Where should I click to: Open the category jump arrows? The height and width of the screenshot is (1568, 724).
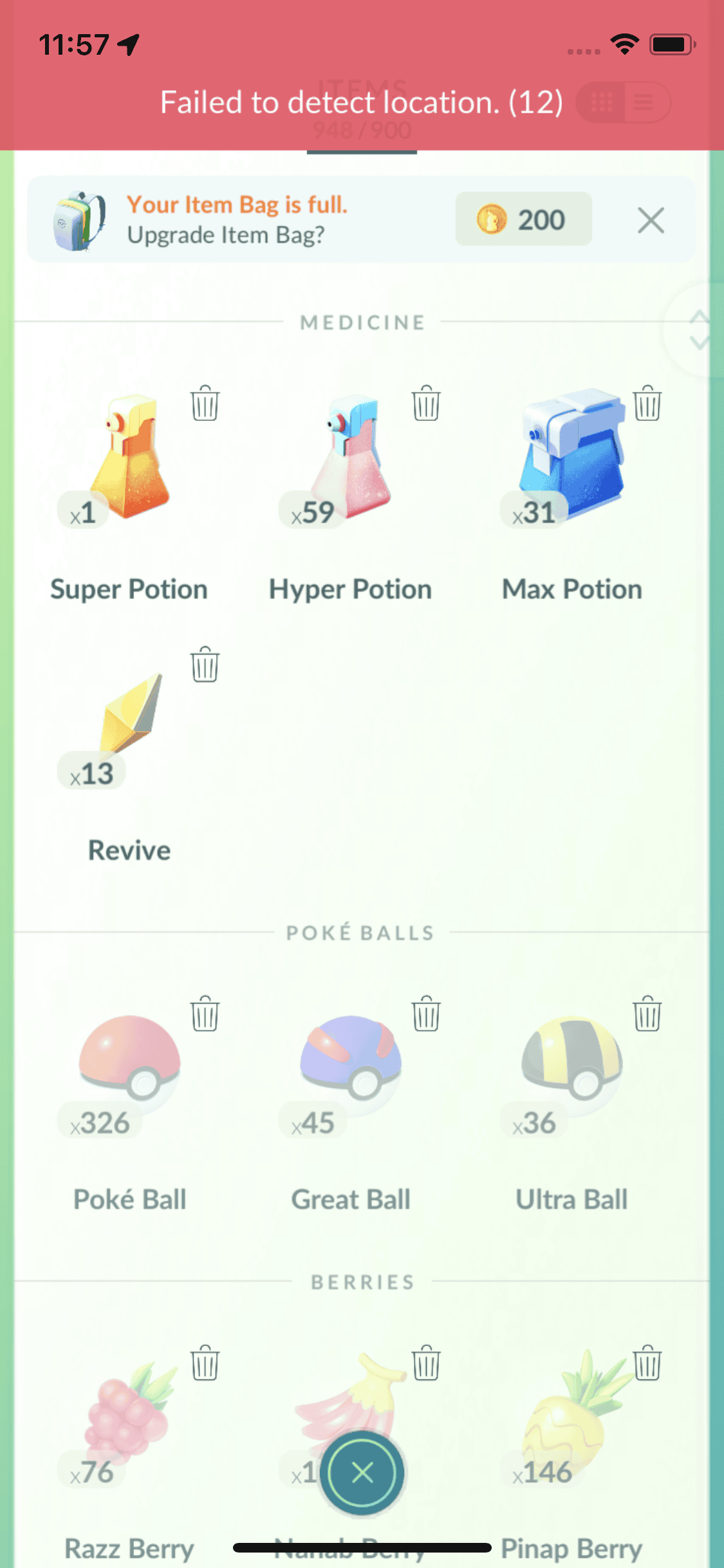pyautogui.click(x=699, y=330)
